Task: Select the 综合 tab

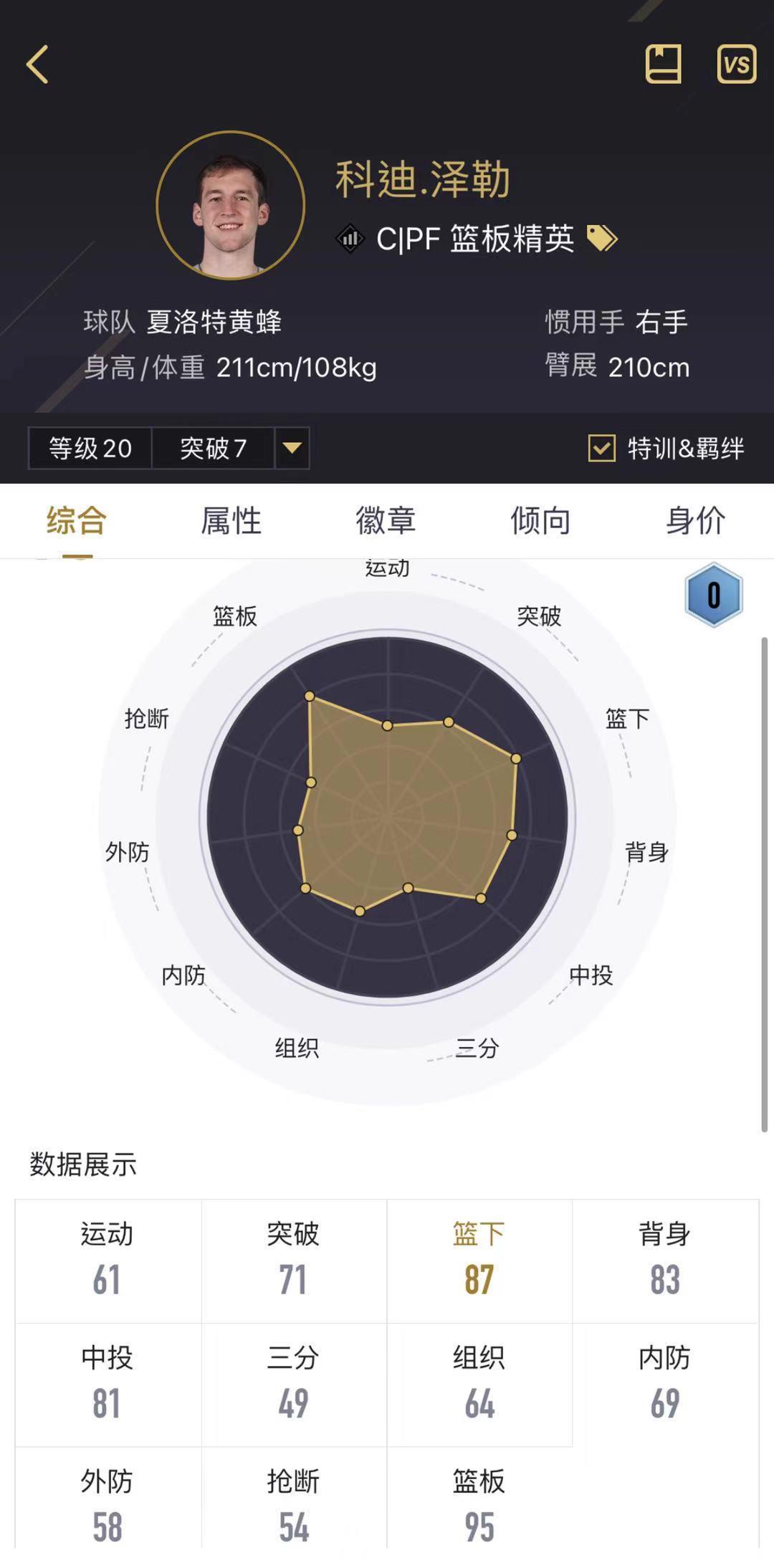Action: click(x=77, y=520)
